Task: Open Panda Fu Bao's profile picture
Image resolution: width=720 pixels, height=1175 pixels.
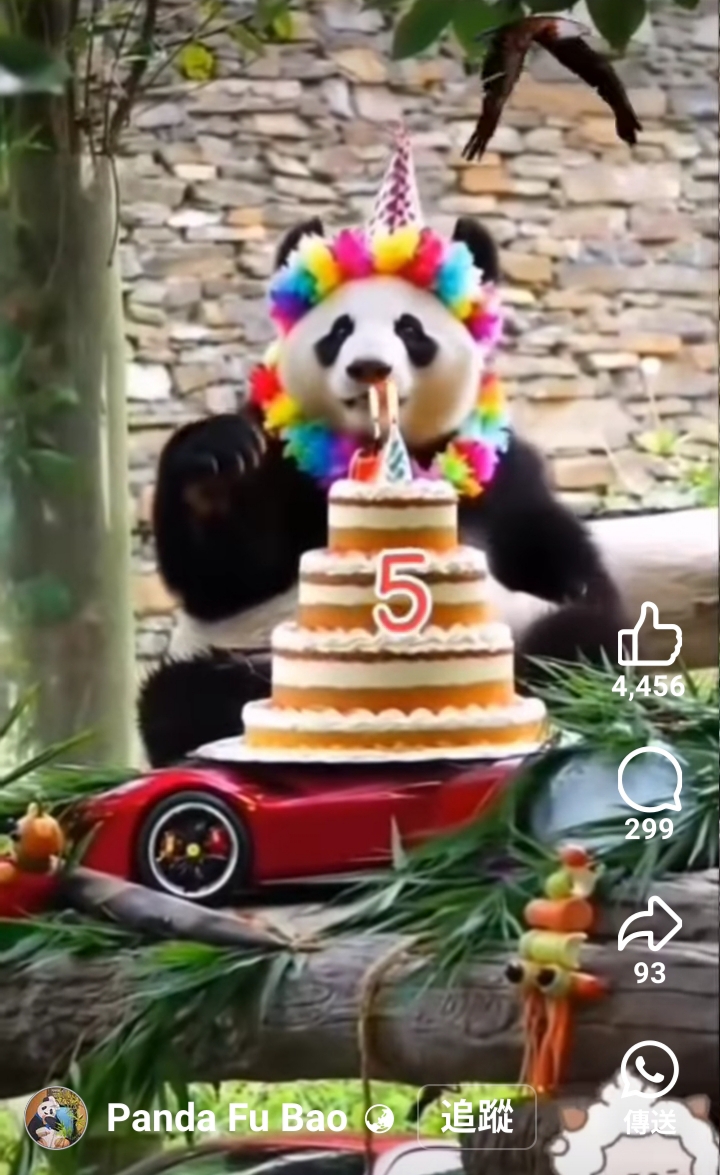Action: [x=56, y=1117]
